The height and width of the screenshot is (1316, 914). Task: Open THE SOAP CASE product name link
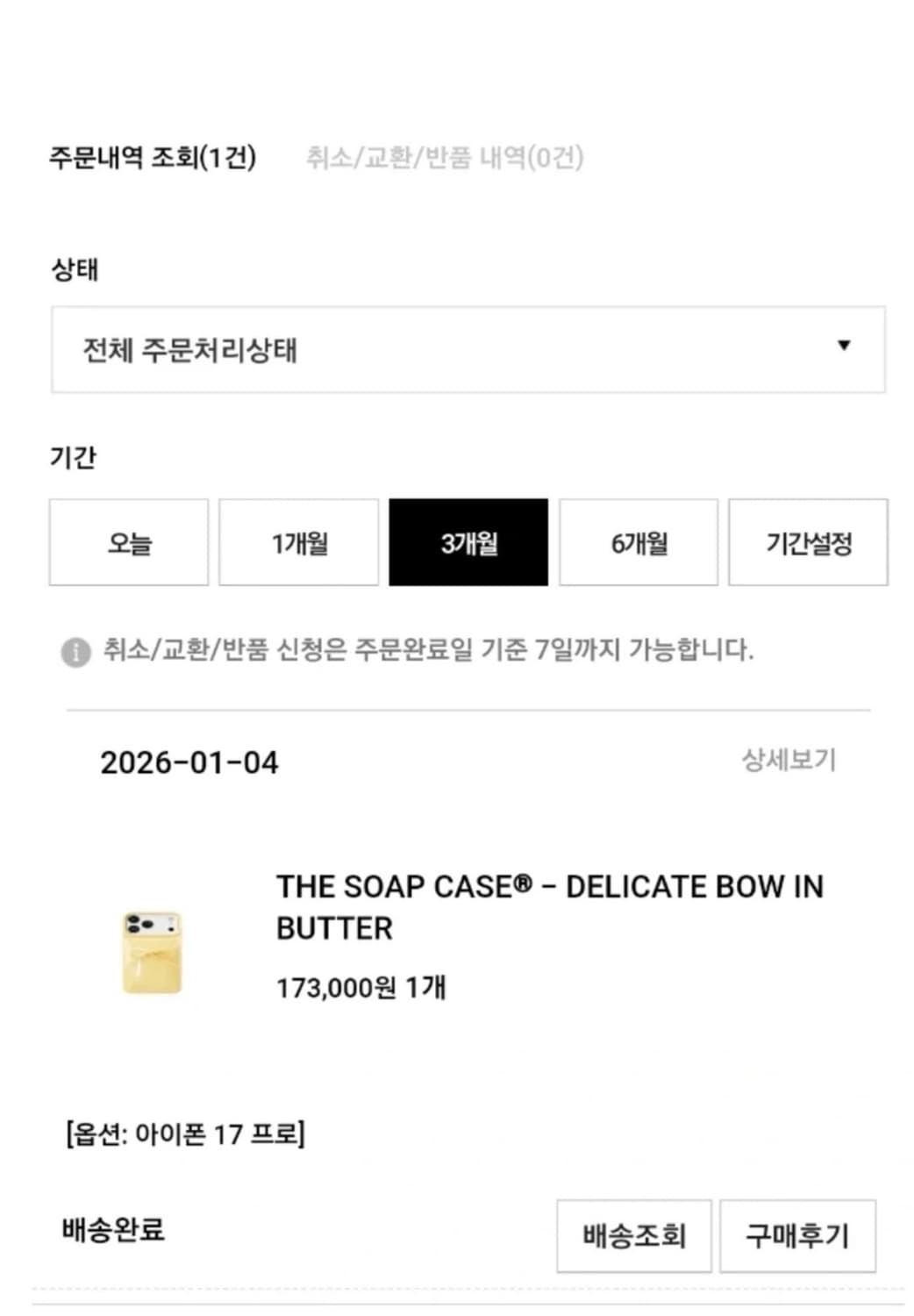click(548, 906)
